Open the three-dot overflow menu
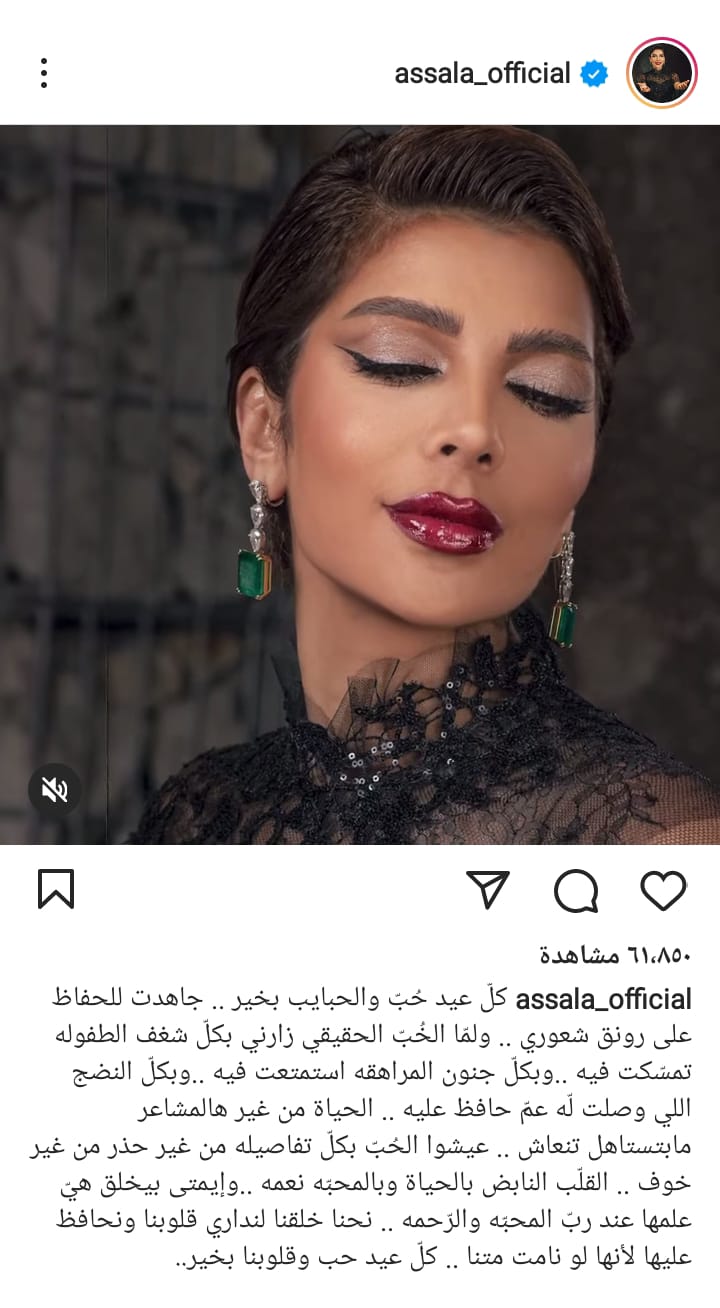The width and height of the screenshot is (720, 1308). (x=44, y=73)
